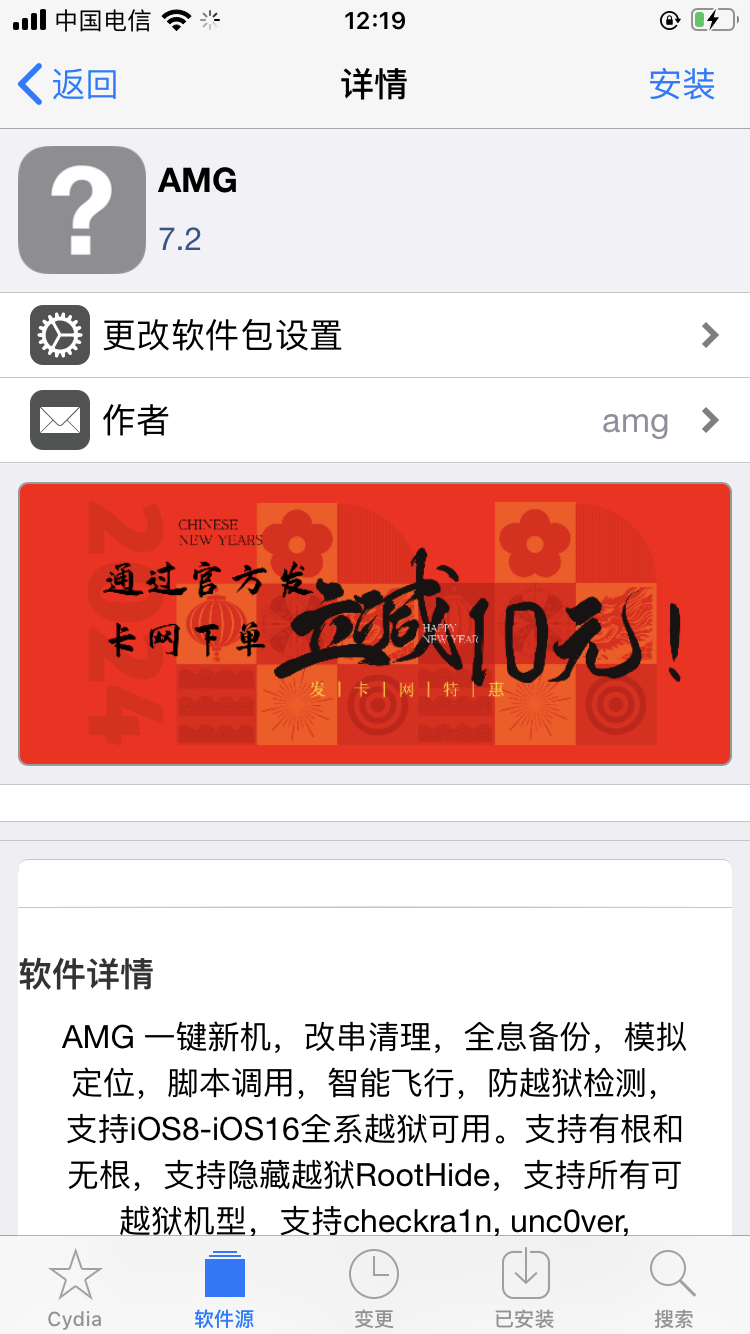Switch to the Cydia tab
The width and height of the screenshot is (750, 1334).
pos(75,1288)
